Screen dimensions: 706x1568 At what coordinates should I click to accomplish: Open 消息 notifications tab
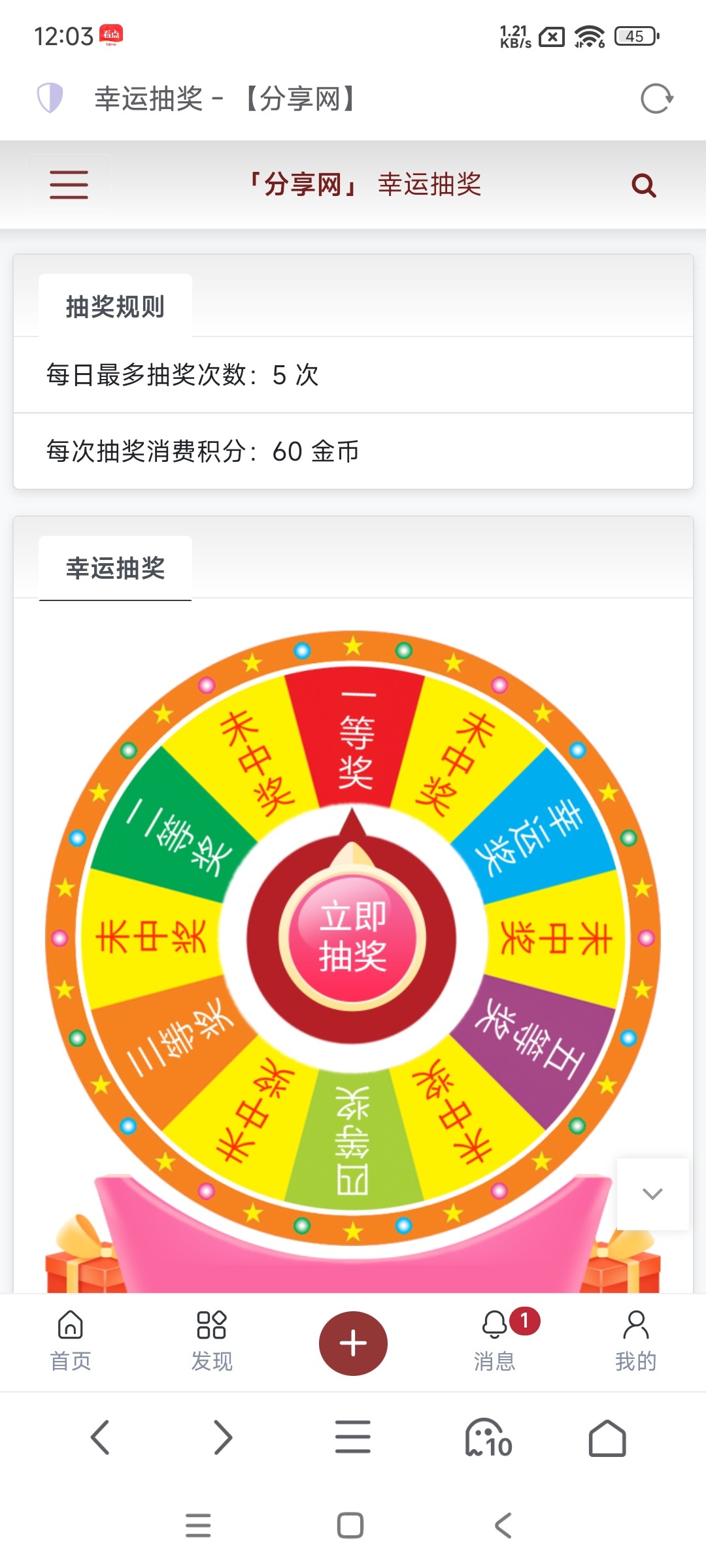click(x=495, y=1341)
